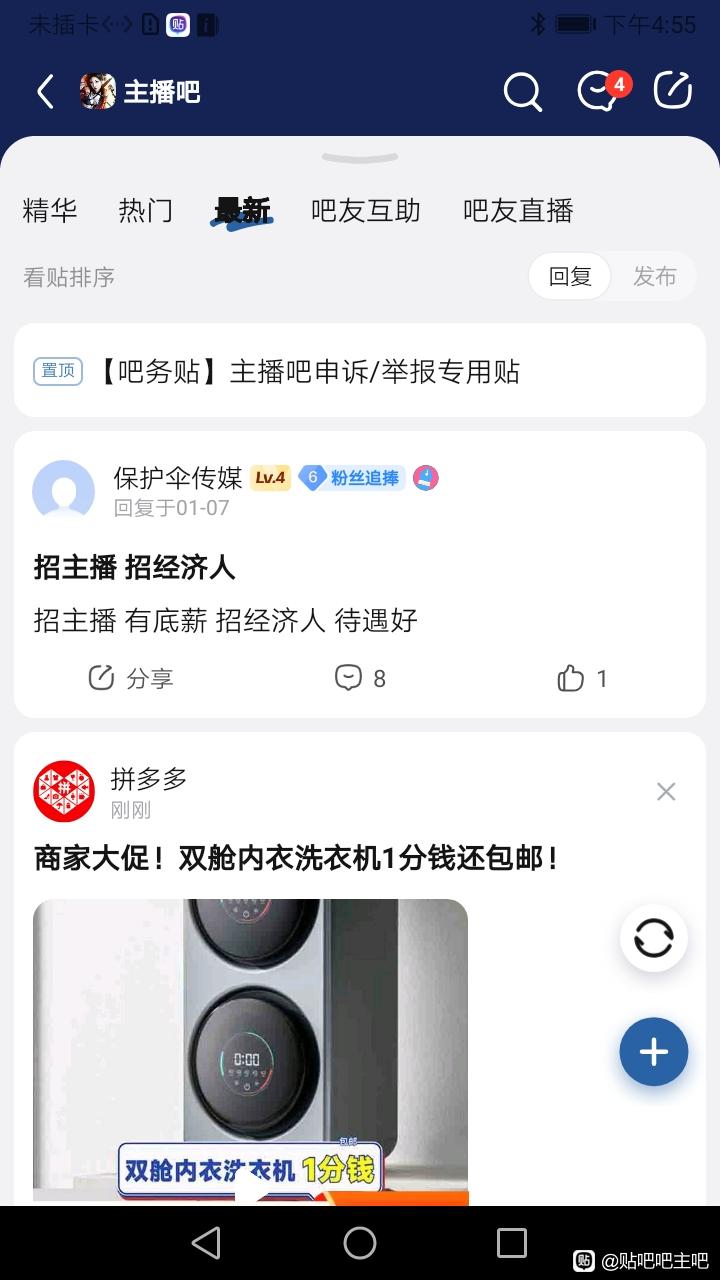The width and height of the screenshot is (720, 1280).
Task: Switch to the 热门 tab
Action: coord(145,211)
